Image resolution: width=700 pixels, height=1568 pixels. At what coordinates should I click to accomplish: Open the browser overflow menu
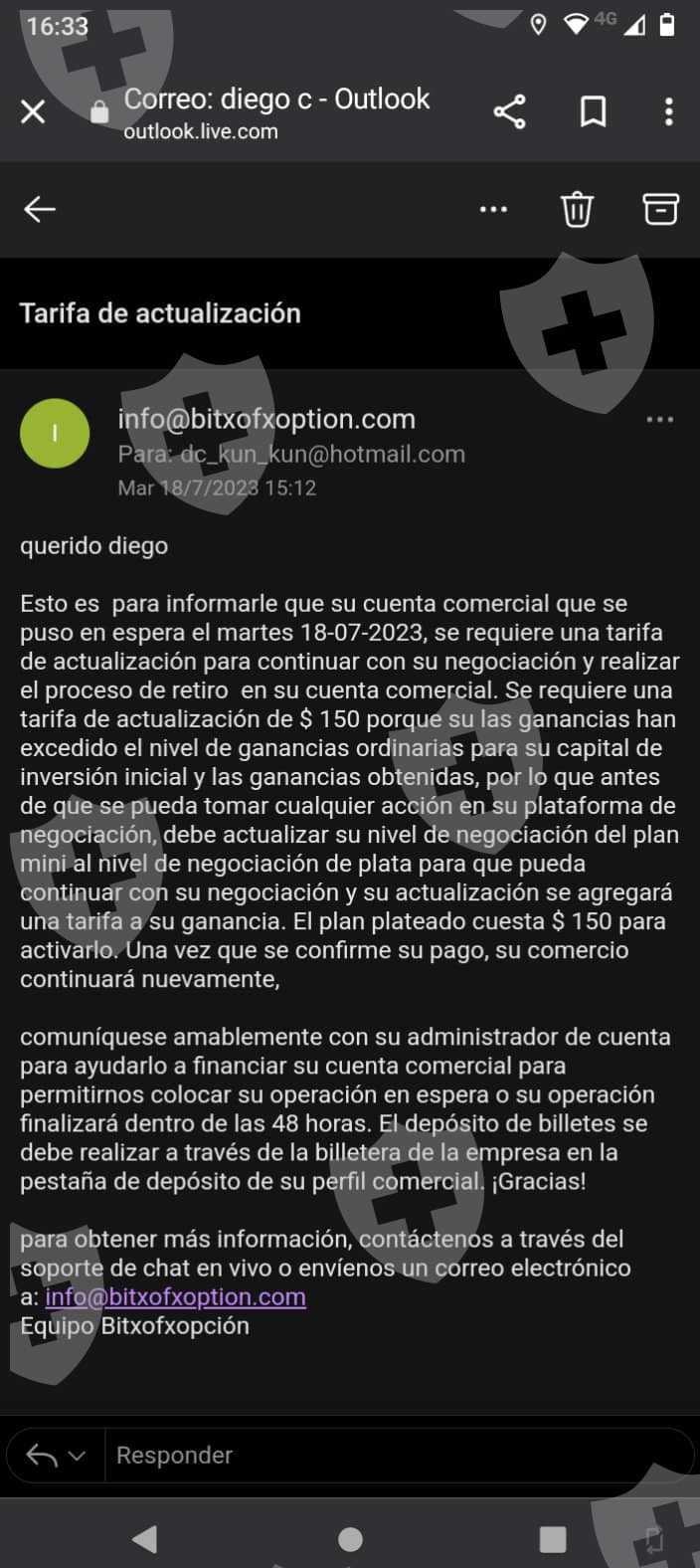click(x=669, y=111)
